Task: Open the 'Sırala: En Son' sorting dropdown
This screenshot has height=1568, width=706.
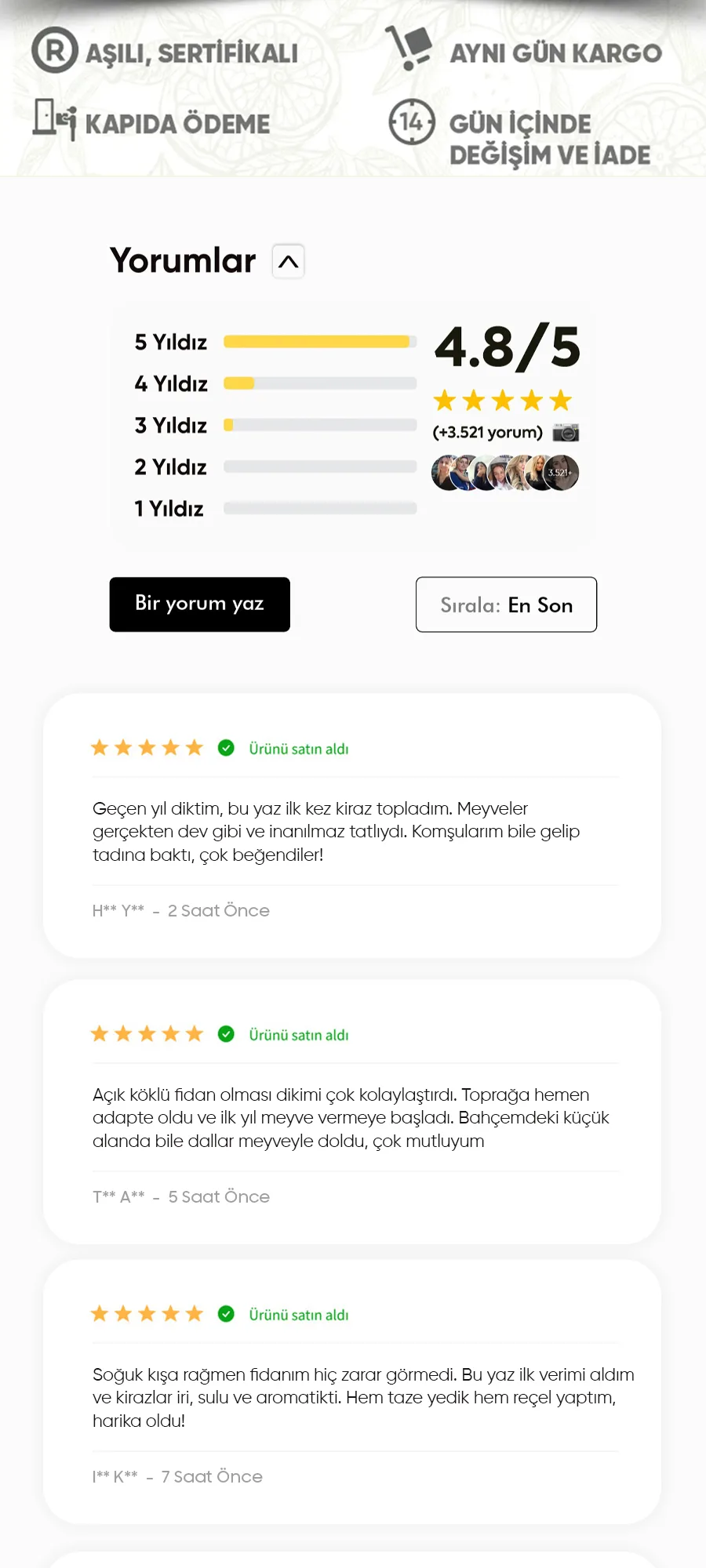Action: (x=506, y=604)
